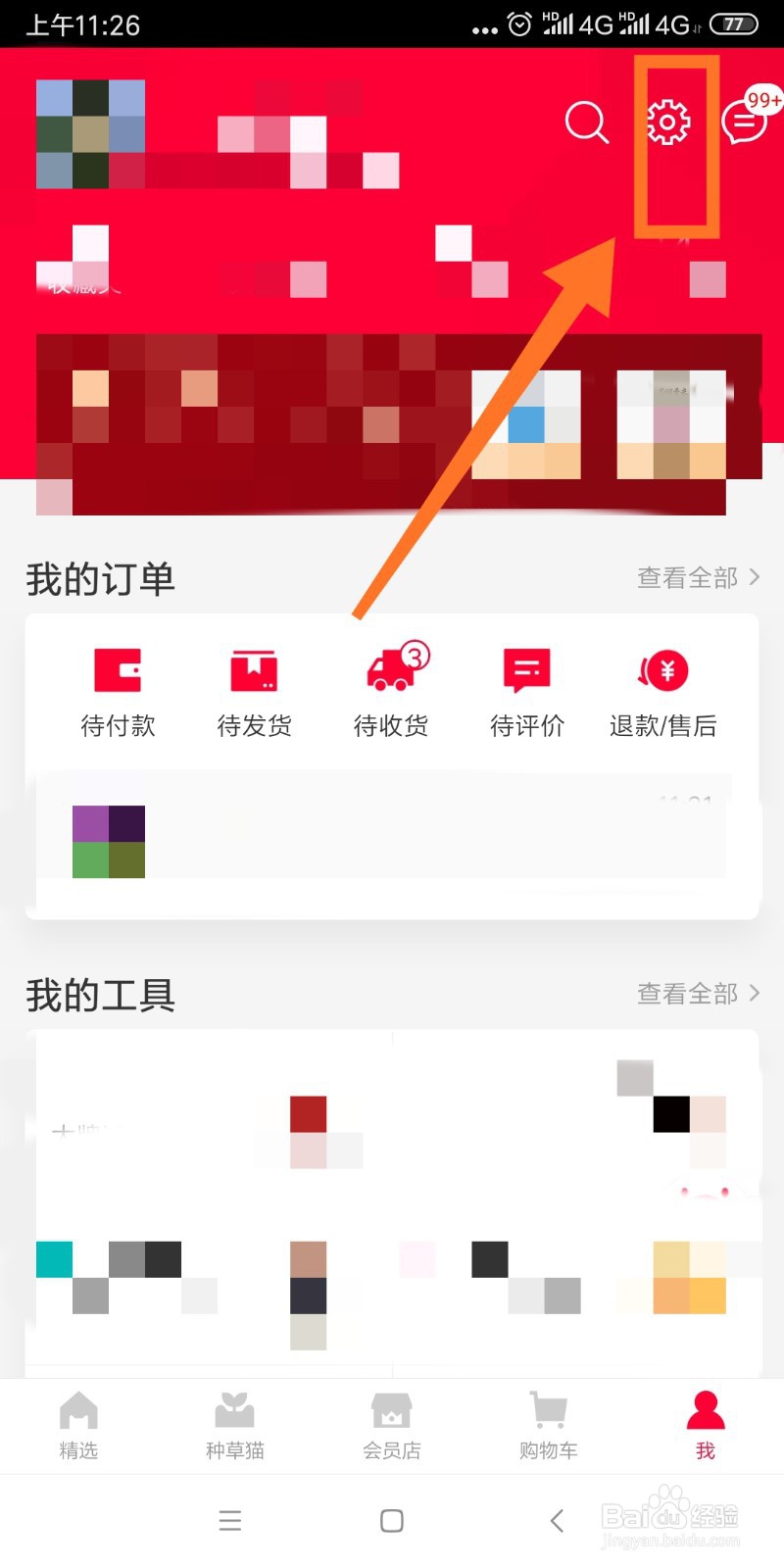Open the Android recent apps button
This screenshot has height=1568, width=784.
[229, 1521]
